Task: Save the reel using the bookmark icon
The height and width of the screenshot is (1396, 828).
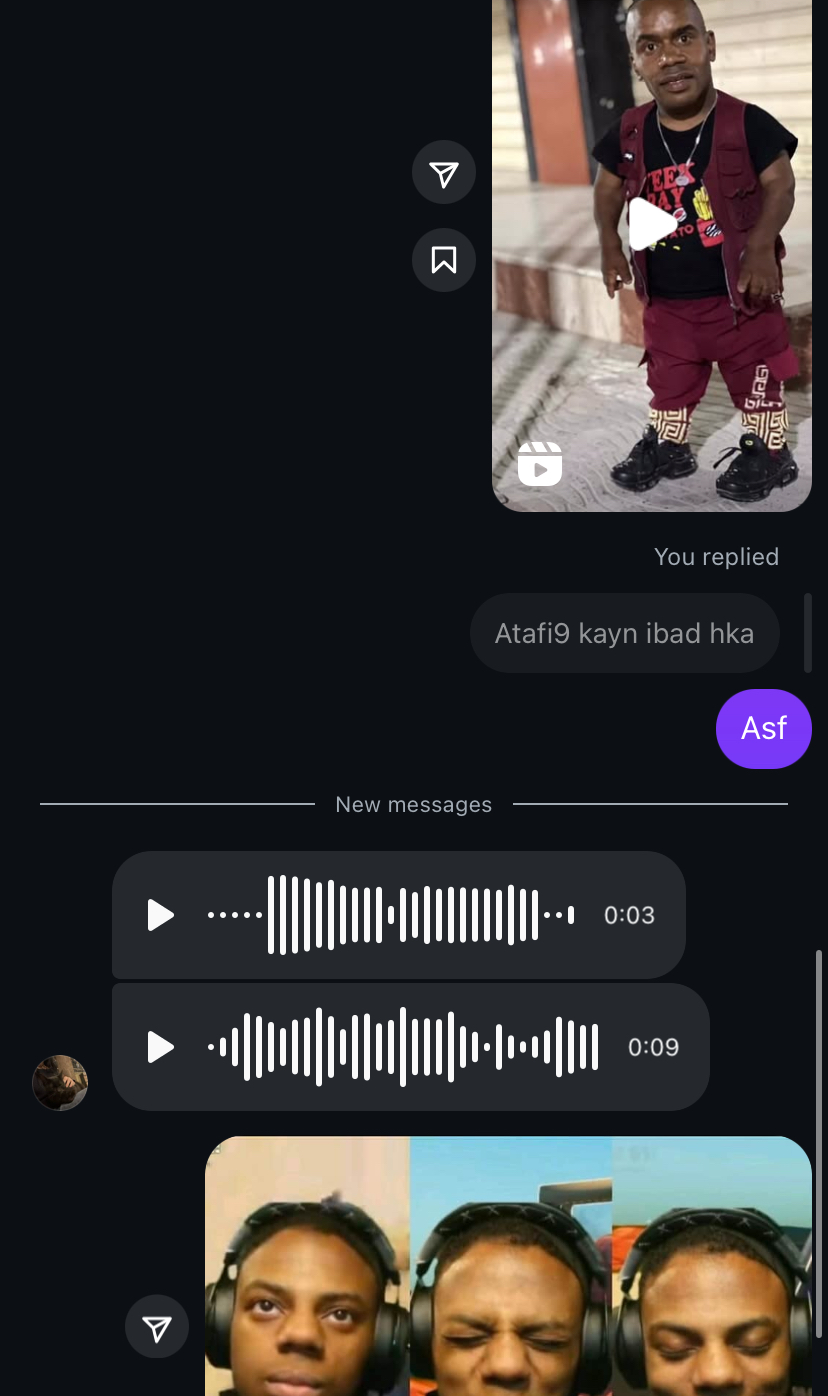Action: pos(443,260)
